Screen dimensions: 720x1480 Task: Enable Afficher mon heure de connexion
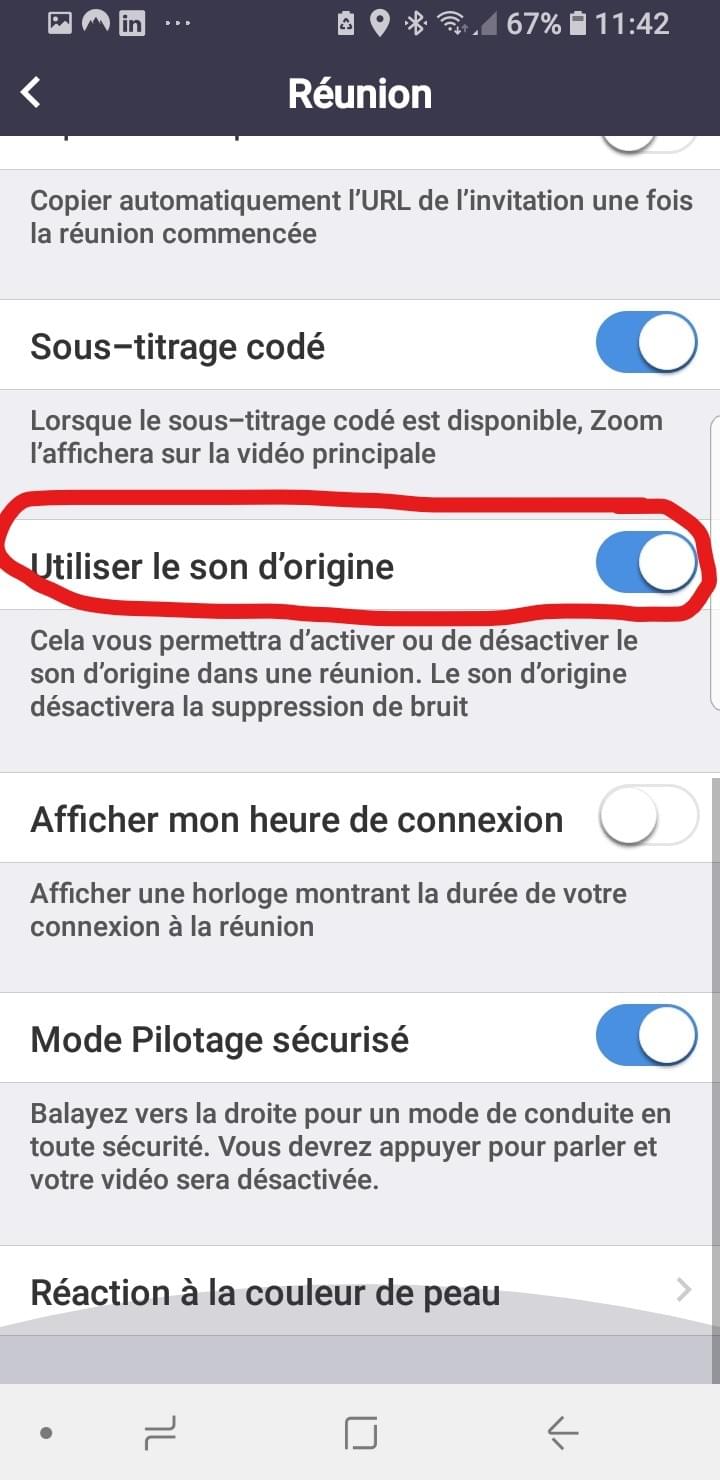pos(646,817)
